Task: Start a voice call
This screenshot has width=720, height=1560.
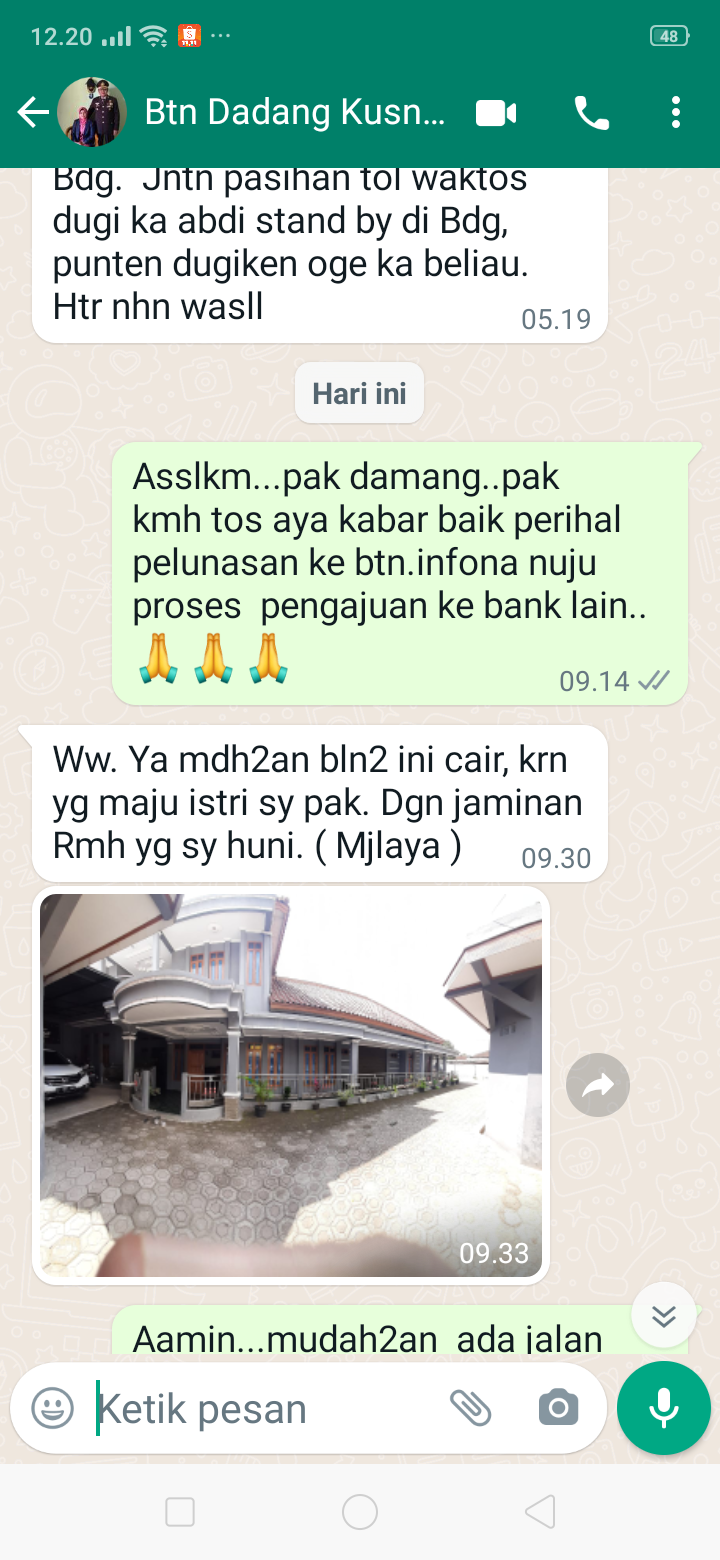Action: [x=592, y=113]
